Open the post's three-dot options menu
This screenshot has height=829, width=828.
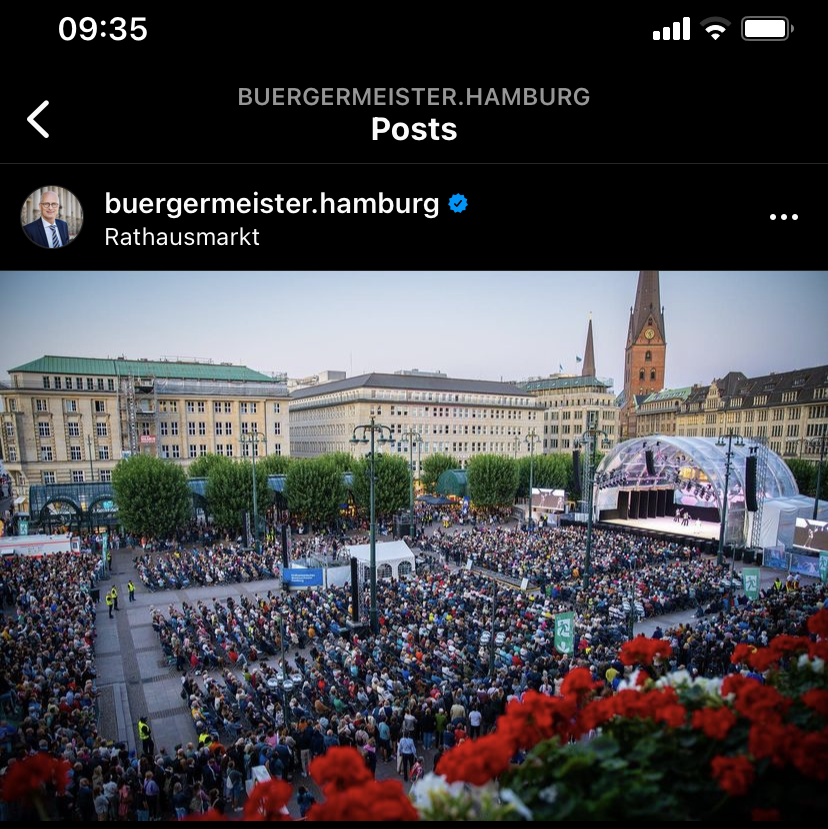point(783,217)
